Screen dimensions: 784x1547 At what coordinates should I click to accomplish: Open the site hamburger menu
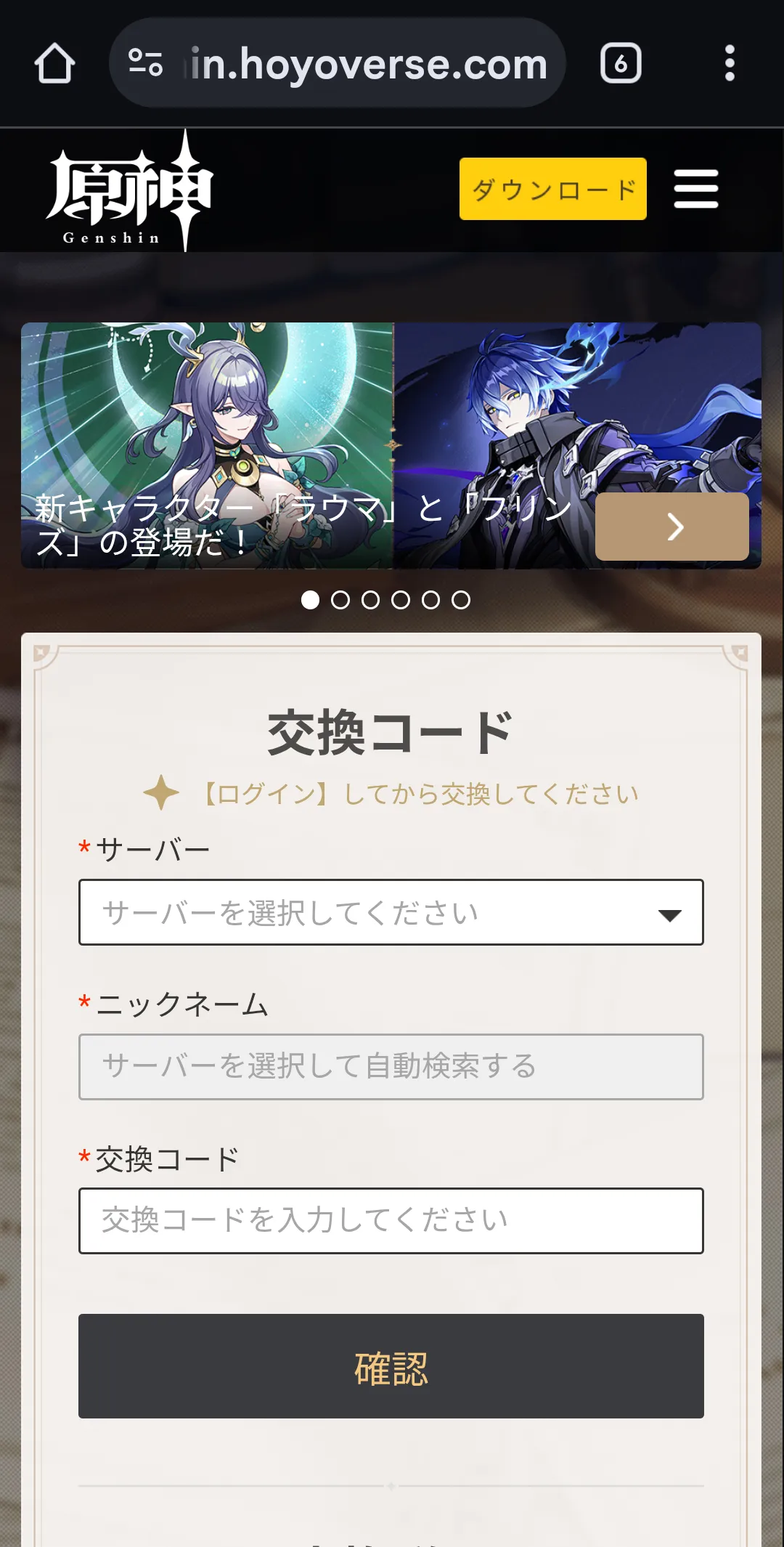(x=695, y=189)
